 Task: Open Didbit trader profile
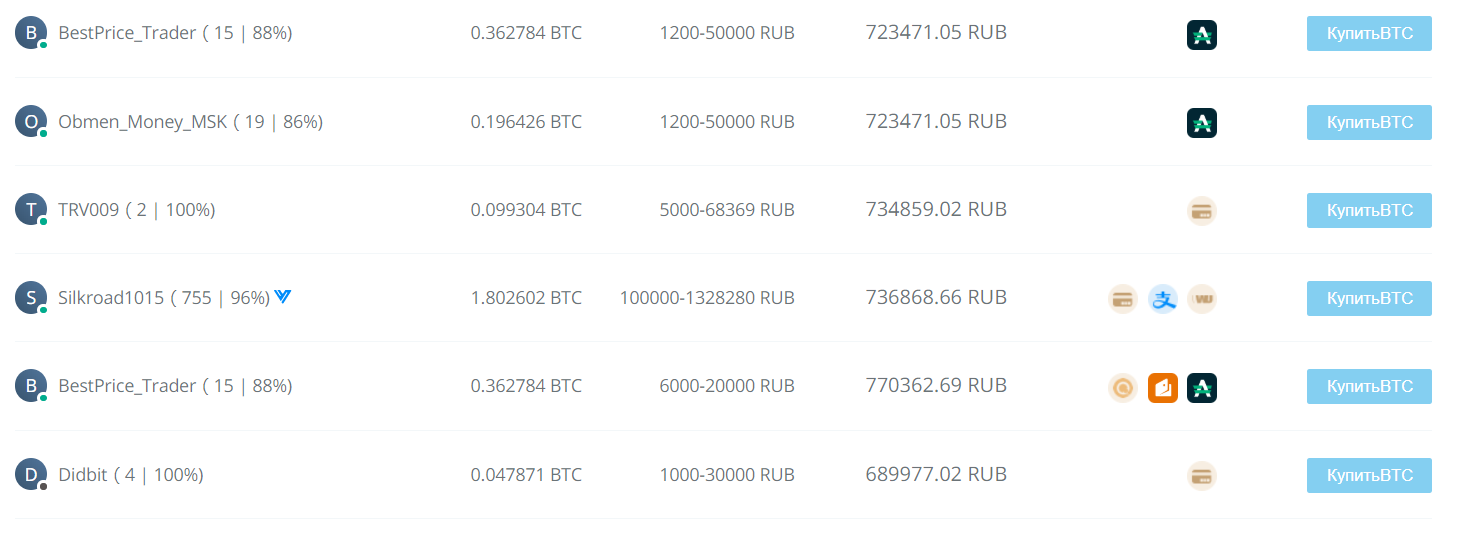click(x=83, y=475)
